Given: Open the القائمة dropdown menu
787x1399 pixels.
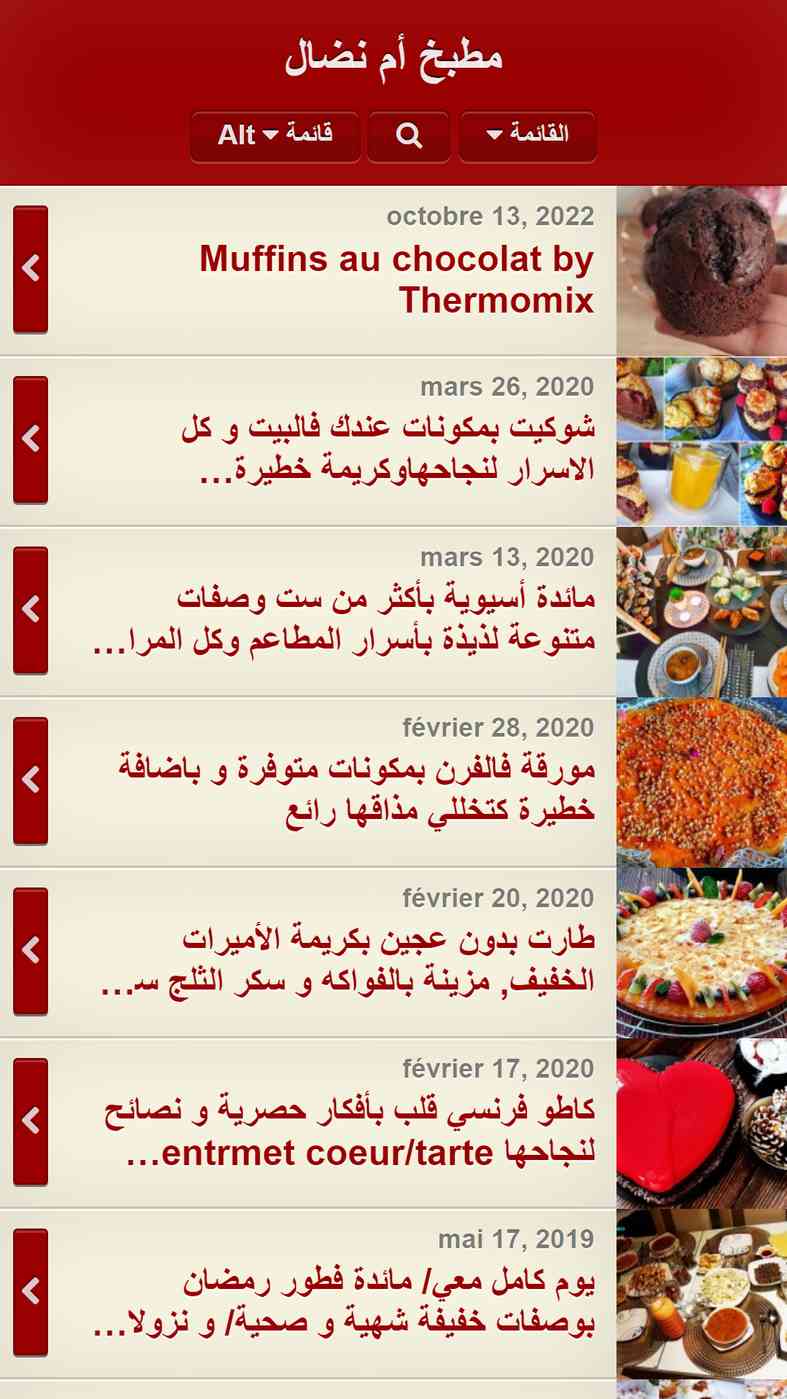Looking at the screenshot, I should [x=527, y=136].
